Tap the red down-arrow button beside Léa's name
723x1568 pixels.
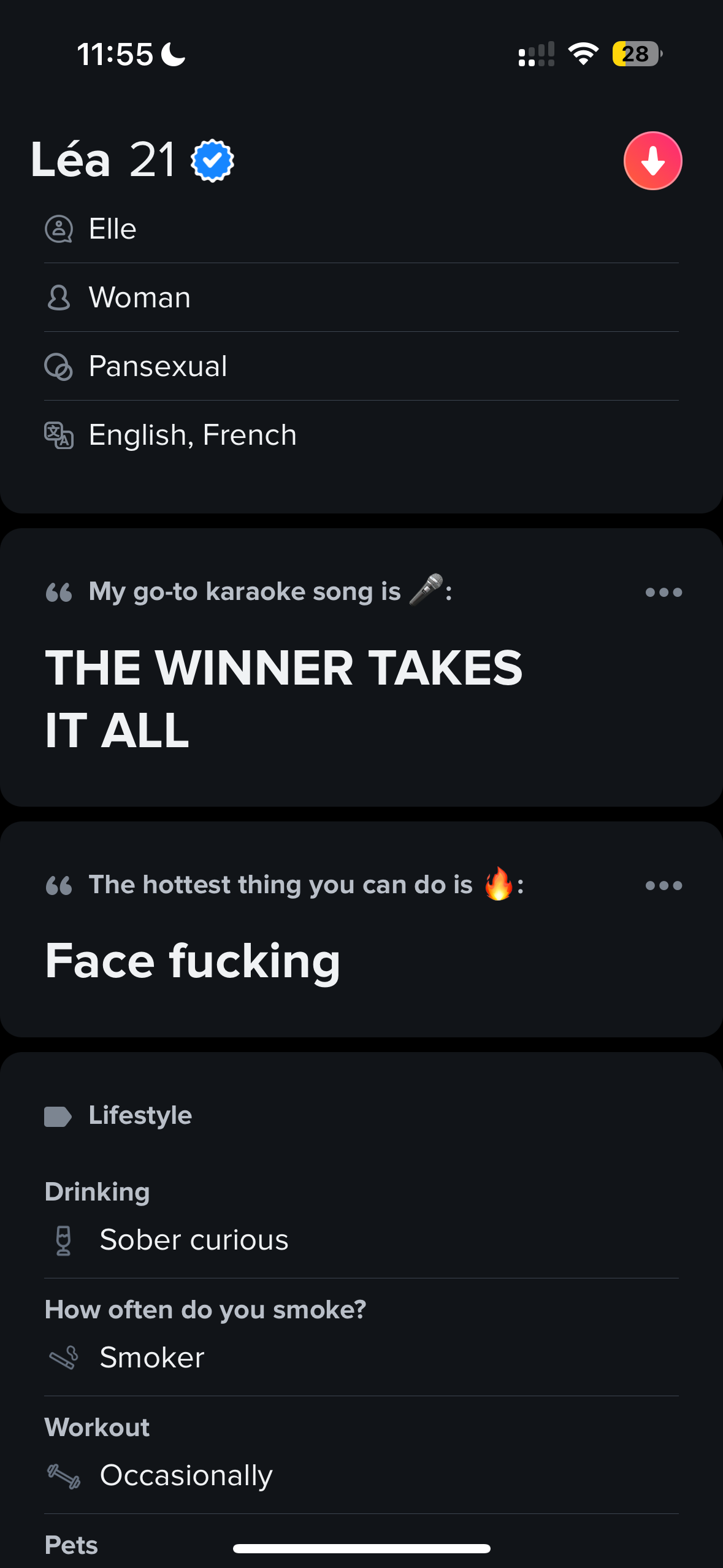click(x=652, y=161)
